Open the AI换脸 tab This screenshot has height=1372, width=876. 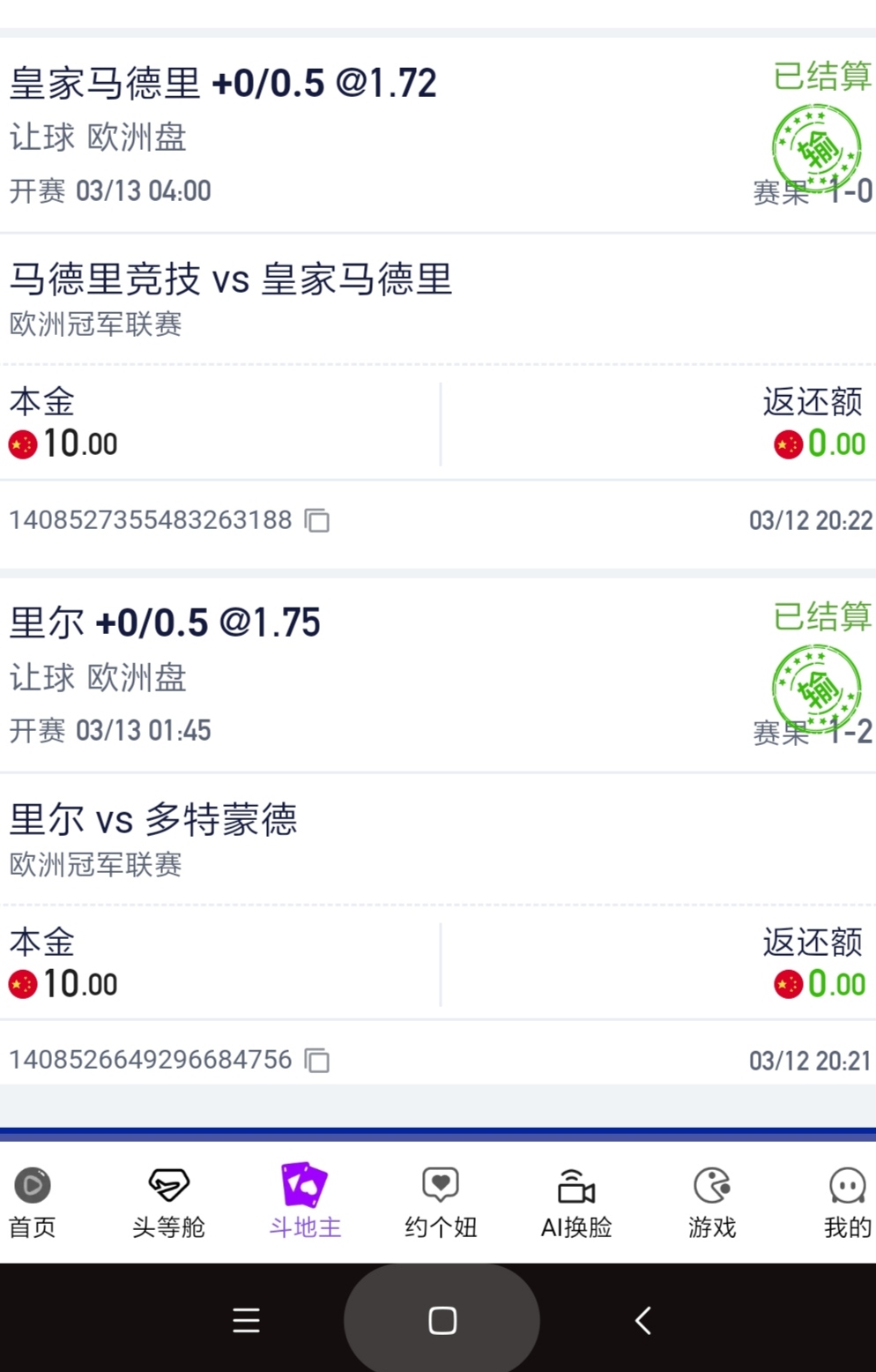pyautogui.click(x=576, y=1201)
